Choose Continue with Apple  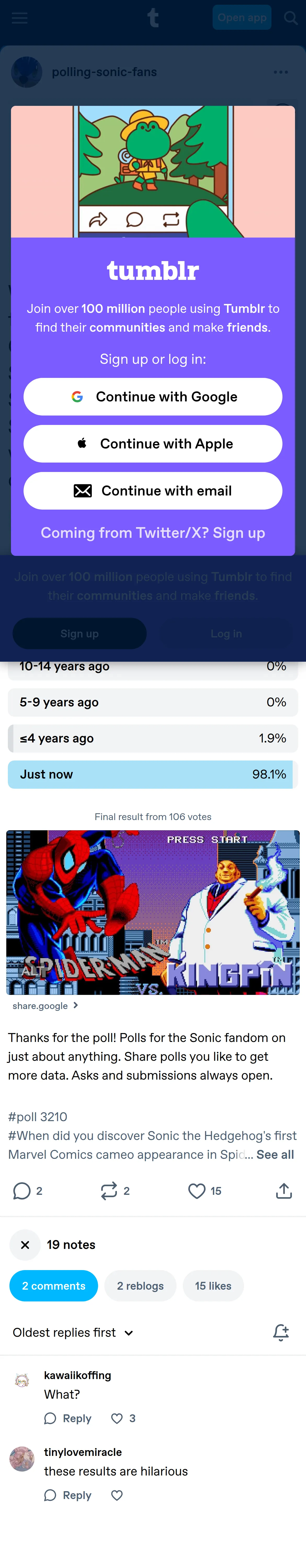pos(153,444)
